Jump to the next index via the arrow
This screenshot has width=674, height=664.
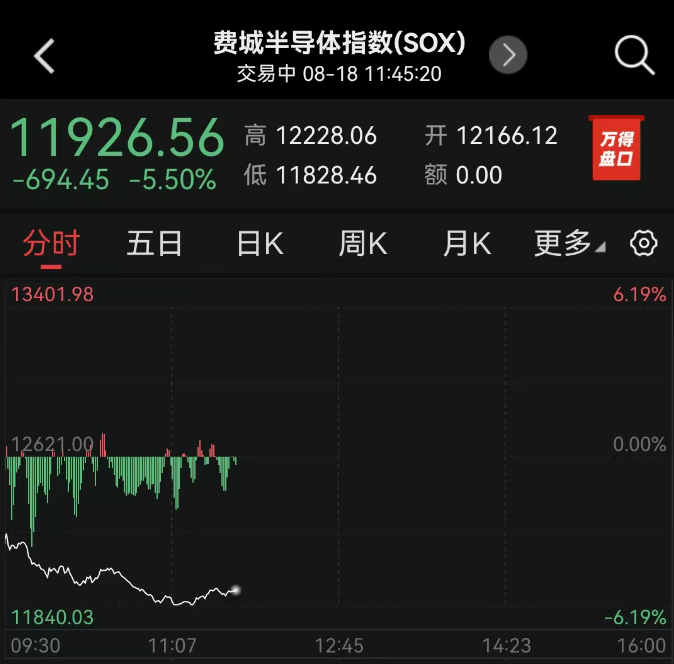[508, 55]
